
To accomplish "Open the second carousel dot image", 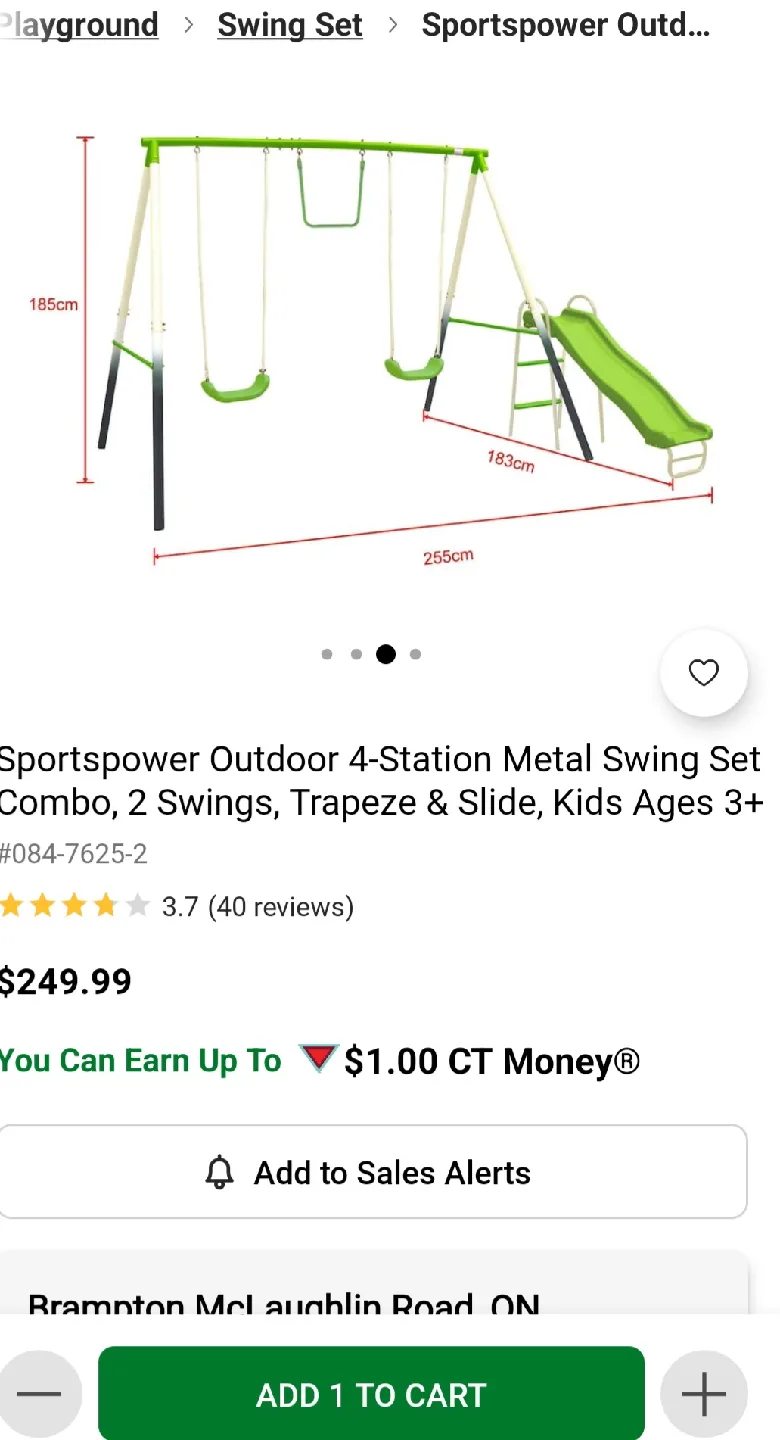I will tap(356, 654).
